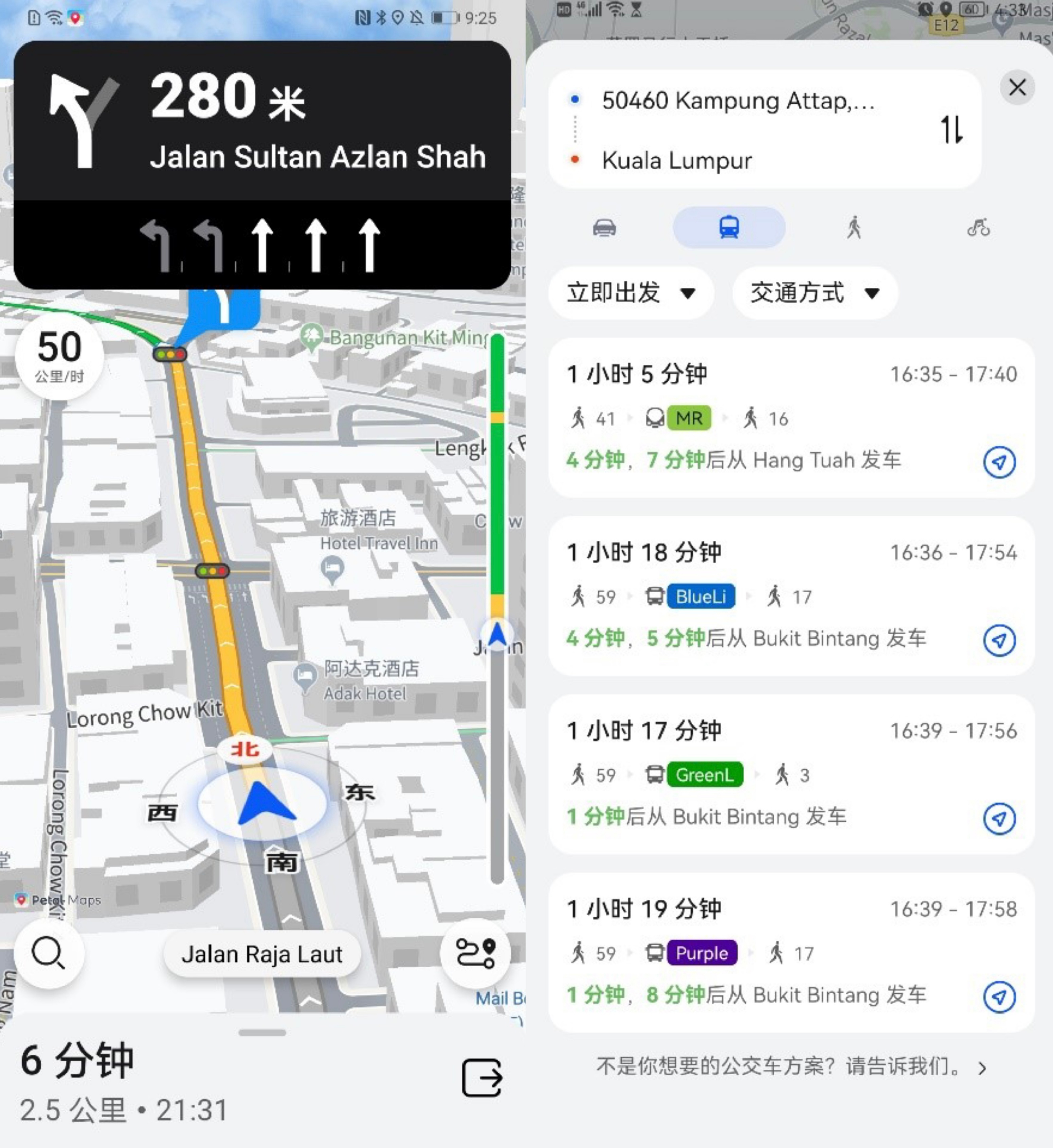Exit the current navigation
The height and width of the screenshot is (1148, 1053).
tap(482, 1078)
